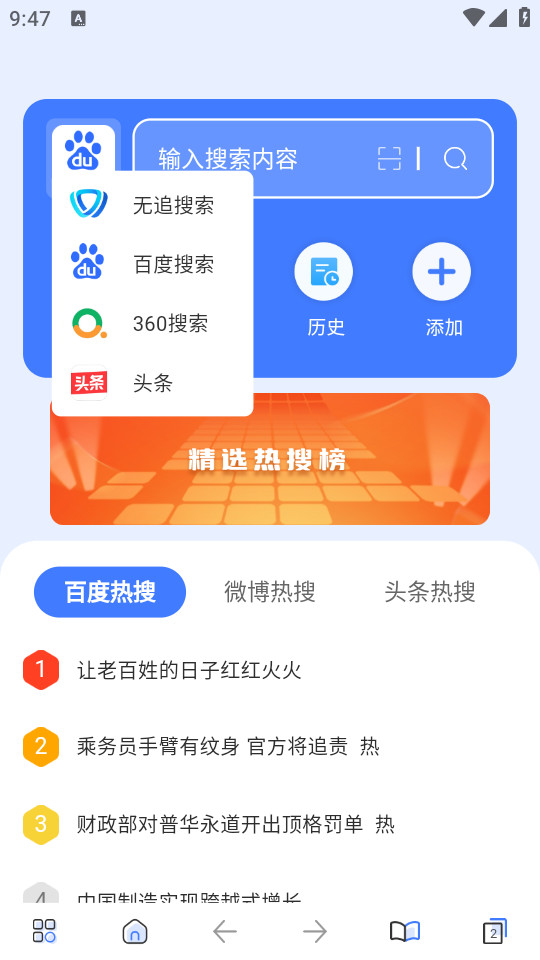Select the 百度热搜 tab

110,592
